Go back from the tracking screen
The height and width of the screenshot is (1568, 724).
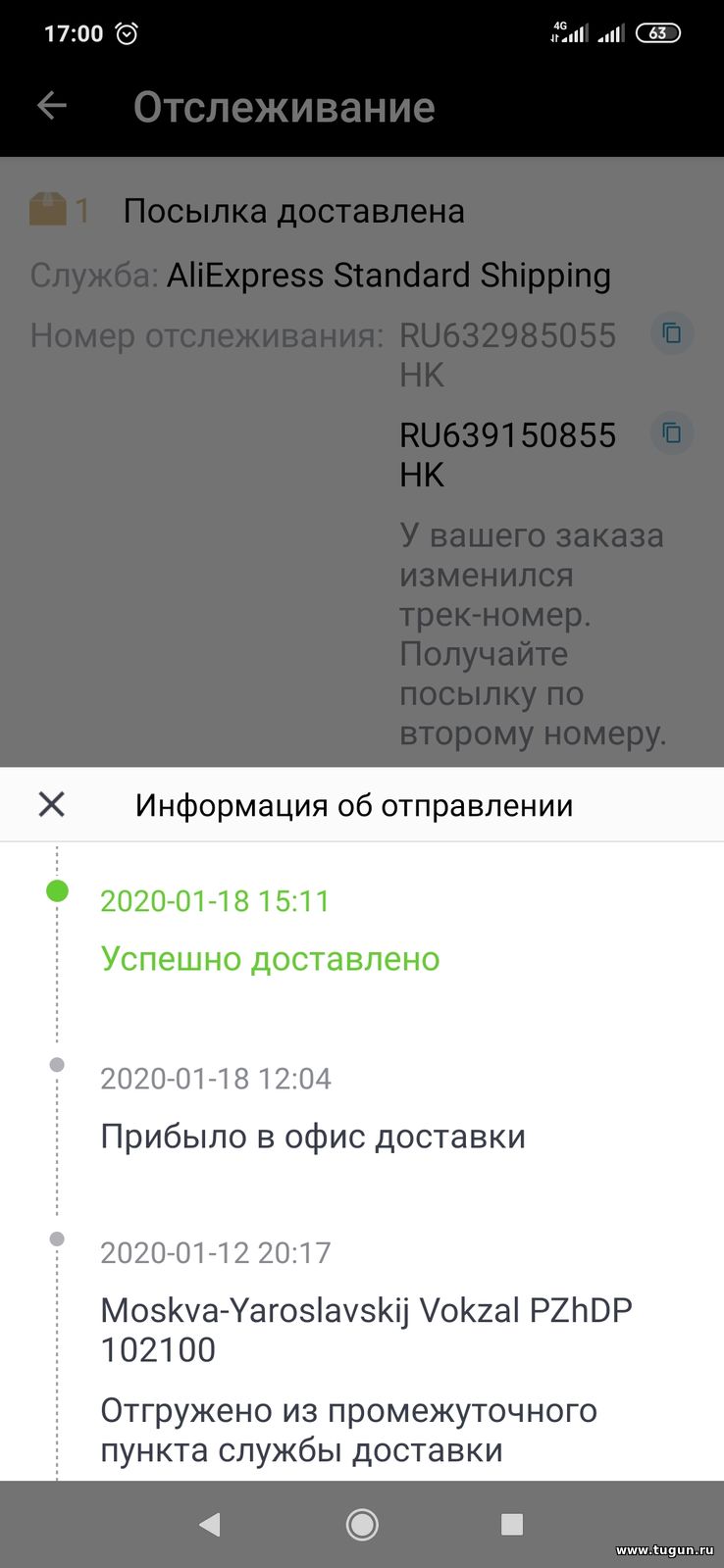point(51,106)
